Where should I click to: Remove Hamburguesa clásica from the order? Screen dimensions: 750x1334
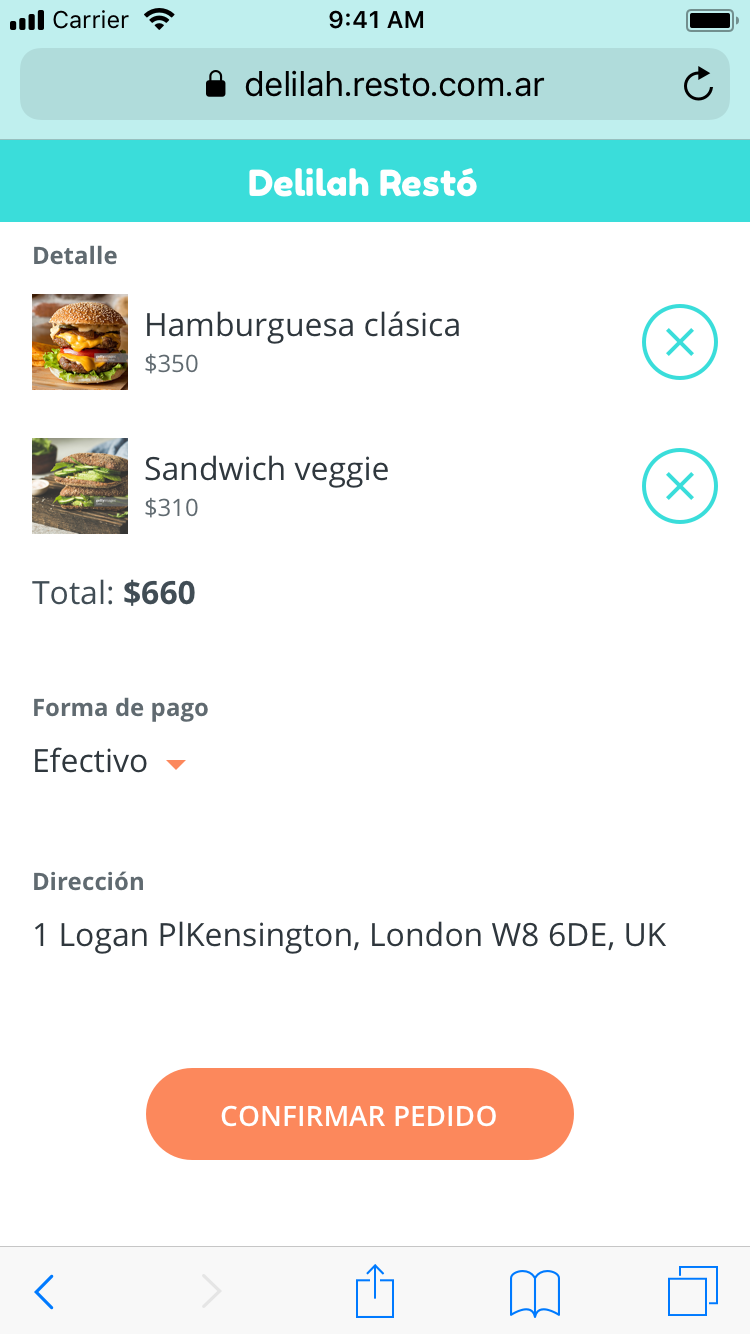(679, 342)
